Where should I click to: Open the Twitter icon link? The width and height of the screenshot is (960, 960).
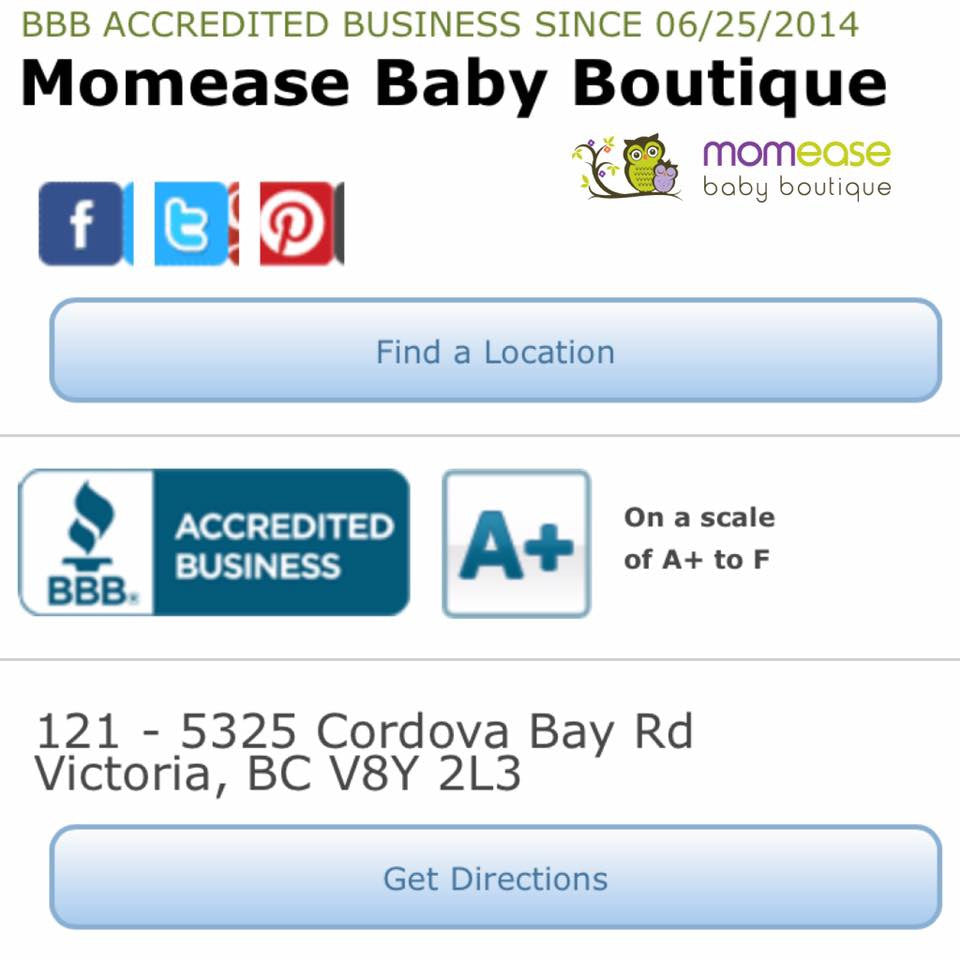pyautogui.click(x=191, y=224)
